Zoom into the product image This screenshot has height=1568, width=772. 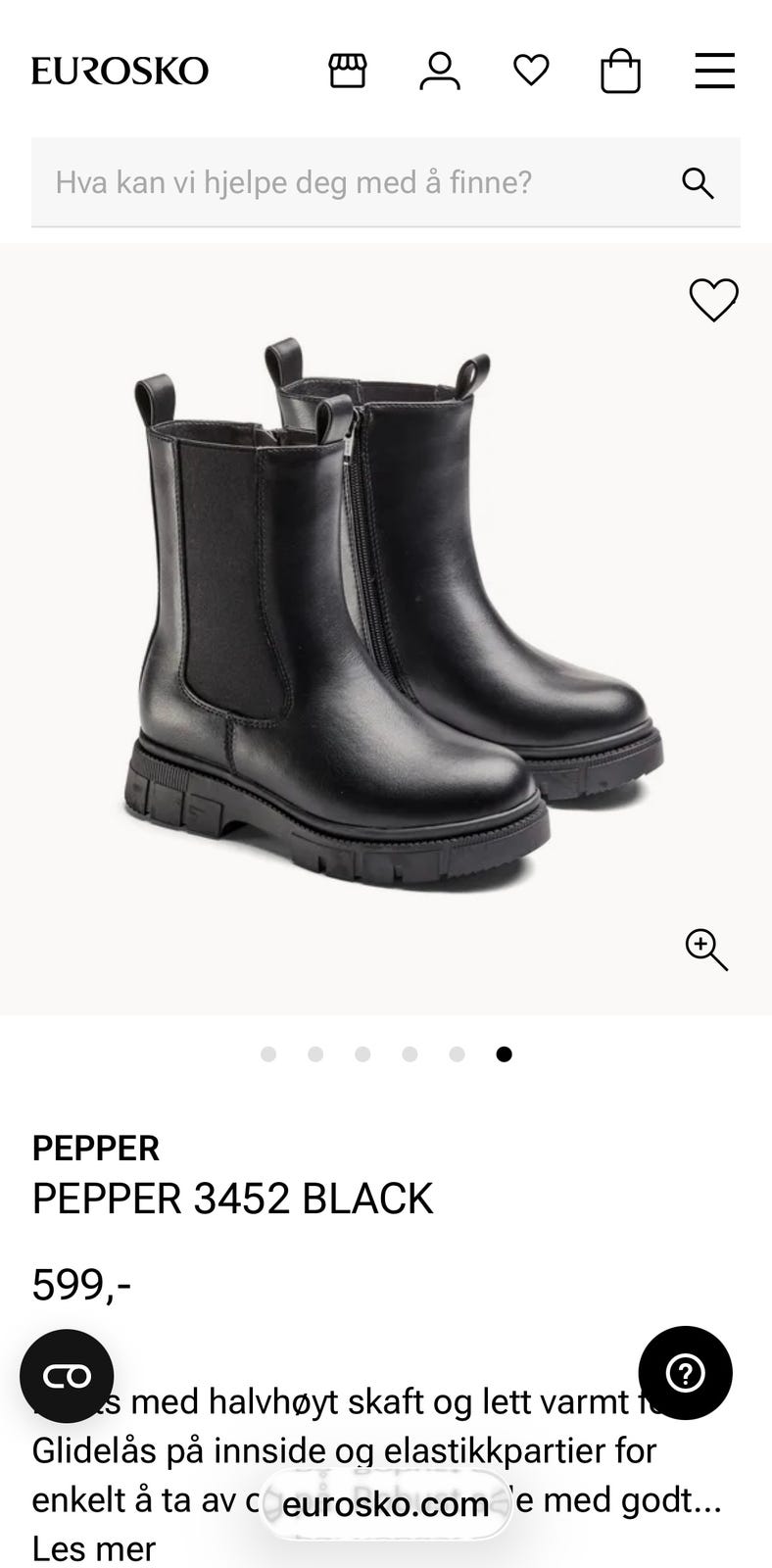706,950
